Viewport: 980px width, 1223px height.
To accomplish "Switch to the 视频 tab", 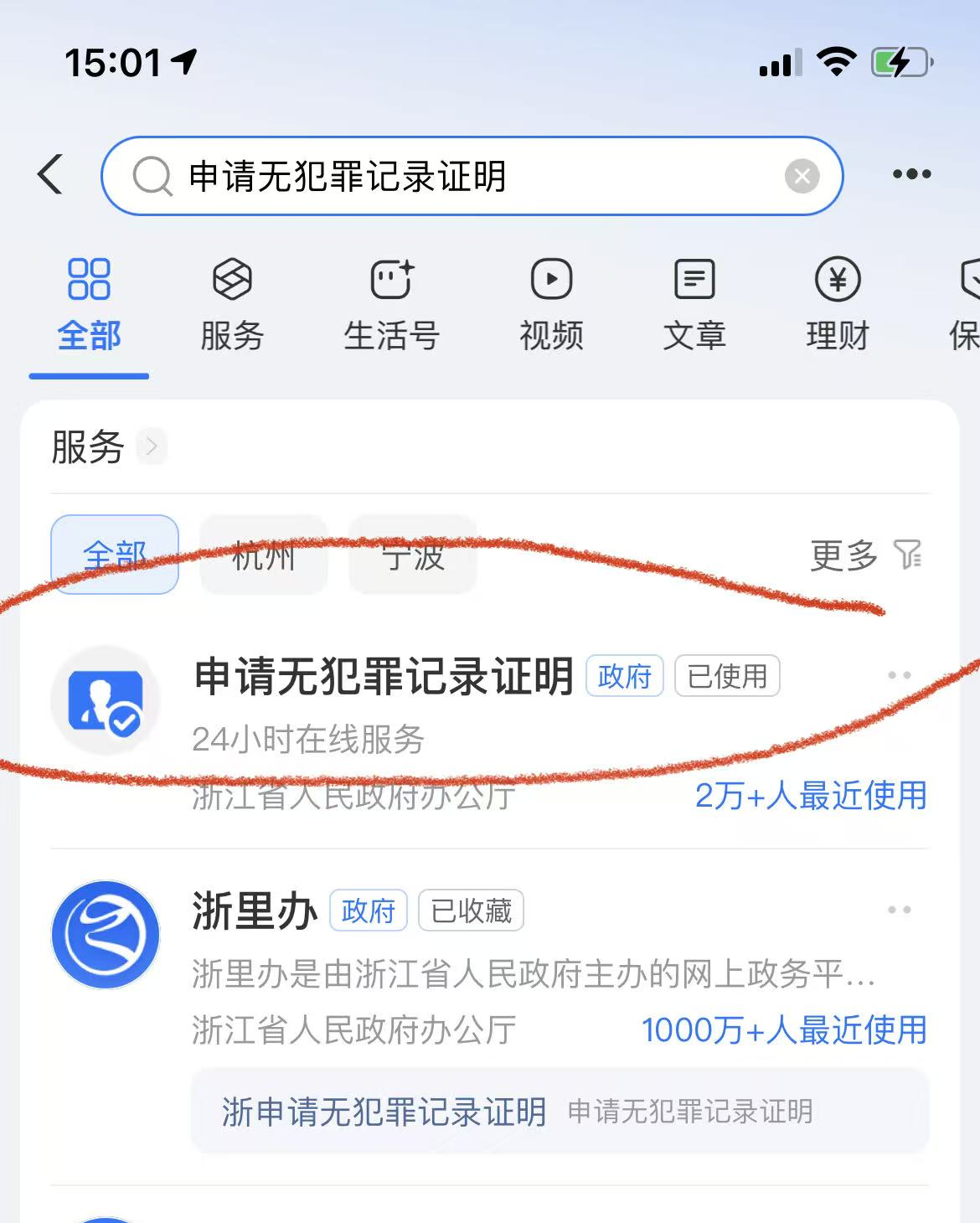I will click(x=551, y=306).
